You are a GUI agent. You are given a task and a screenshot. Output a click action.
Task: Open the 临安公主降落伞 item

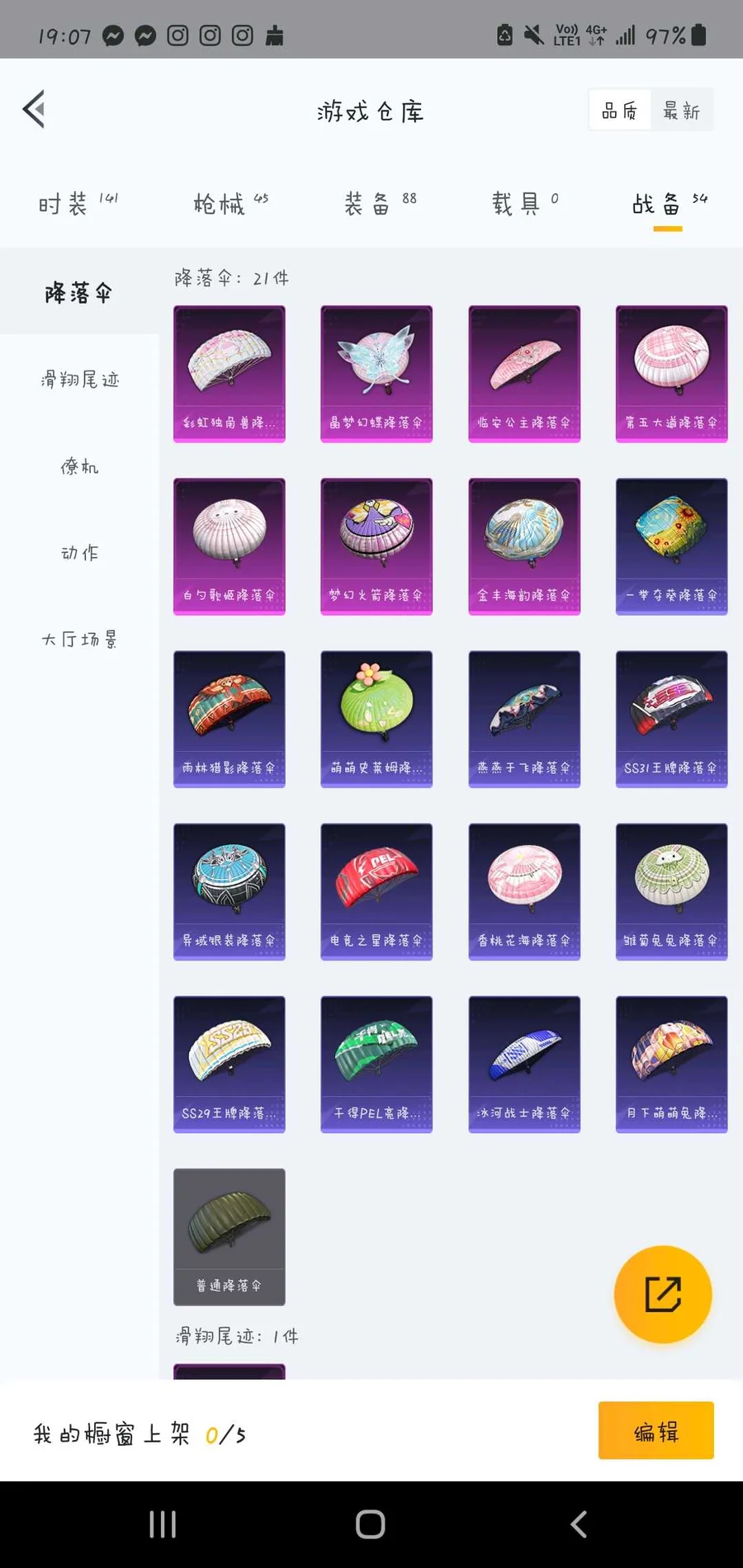click(x=524, y=374)
